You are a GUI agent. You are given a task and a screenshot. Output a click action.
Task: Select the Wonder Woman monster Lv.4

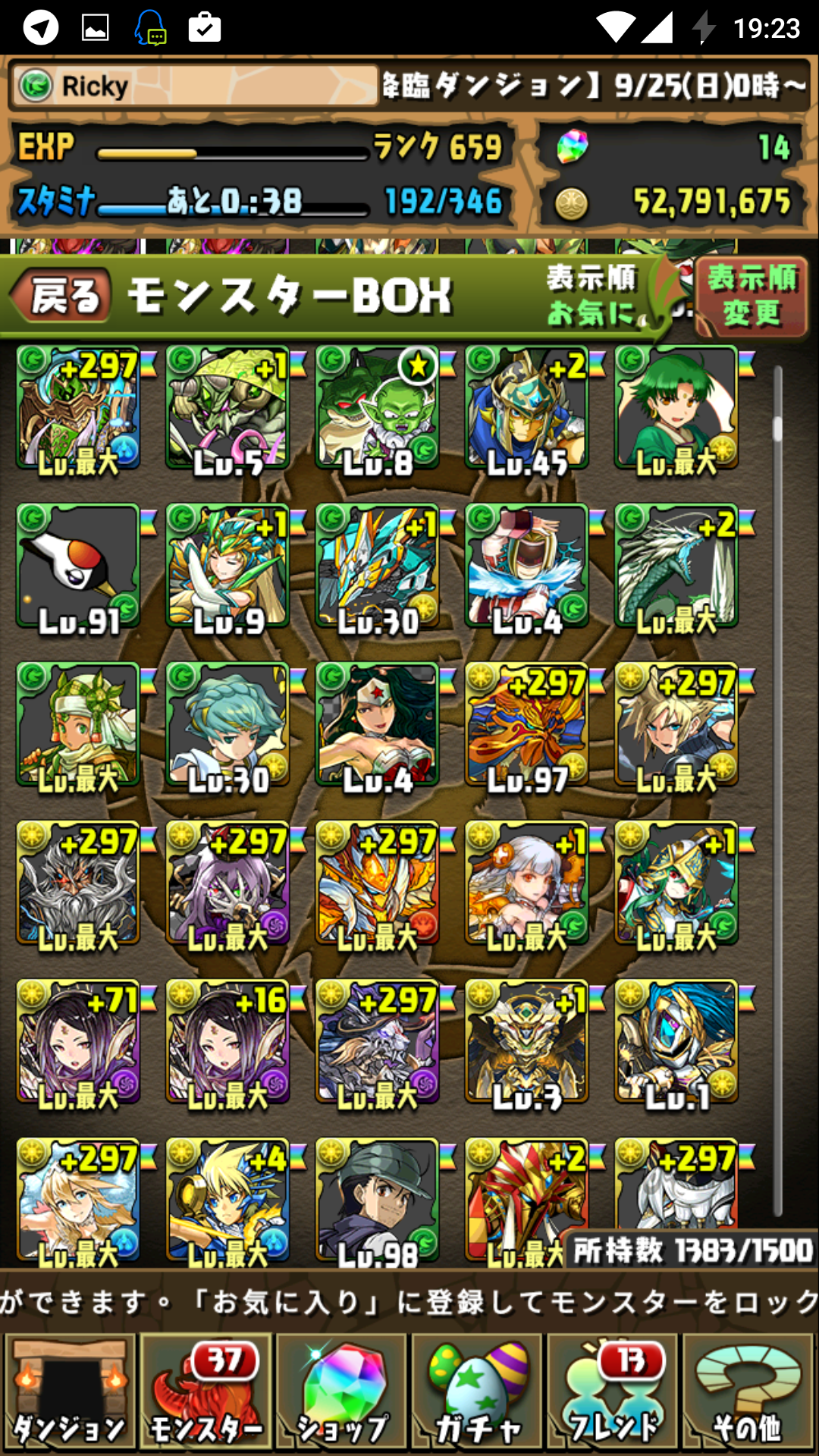coord(377,726)
